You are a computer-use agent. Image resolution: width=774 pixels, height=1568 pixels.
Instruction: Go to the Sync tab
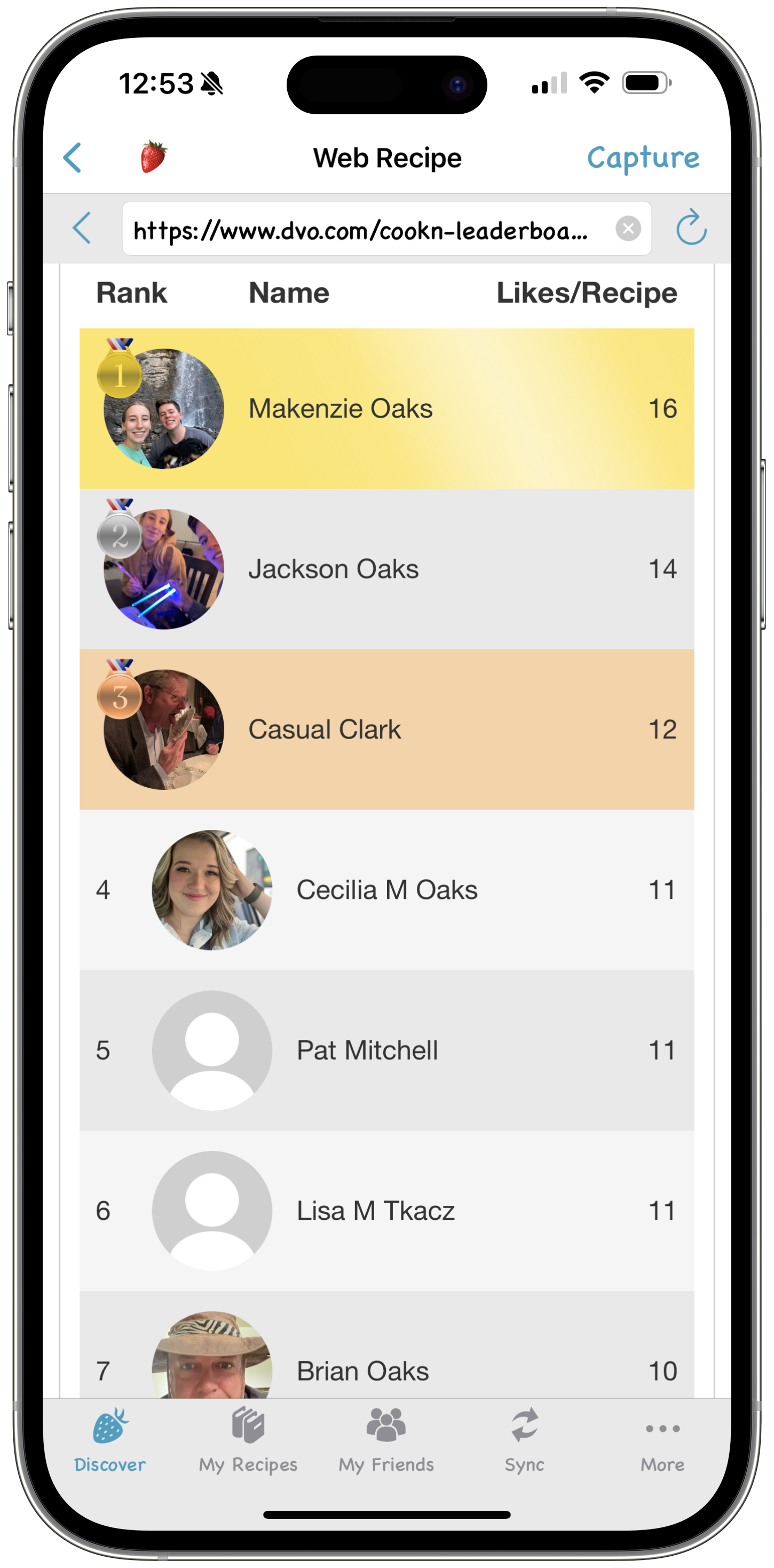tap(524, 1440)
